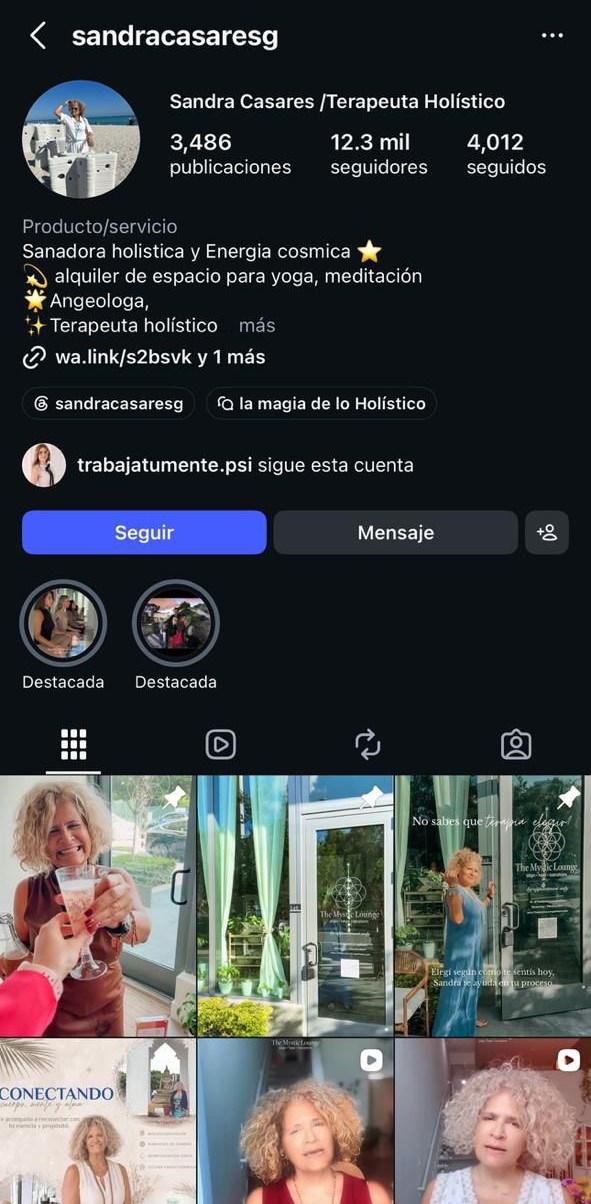Image resolution: width=591 pixels, height=1204 pixels.
Task: Open the pinned champagne toast post
Action: point(97,905)
